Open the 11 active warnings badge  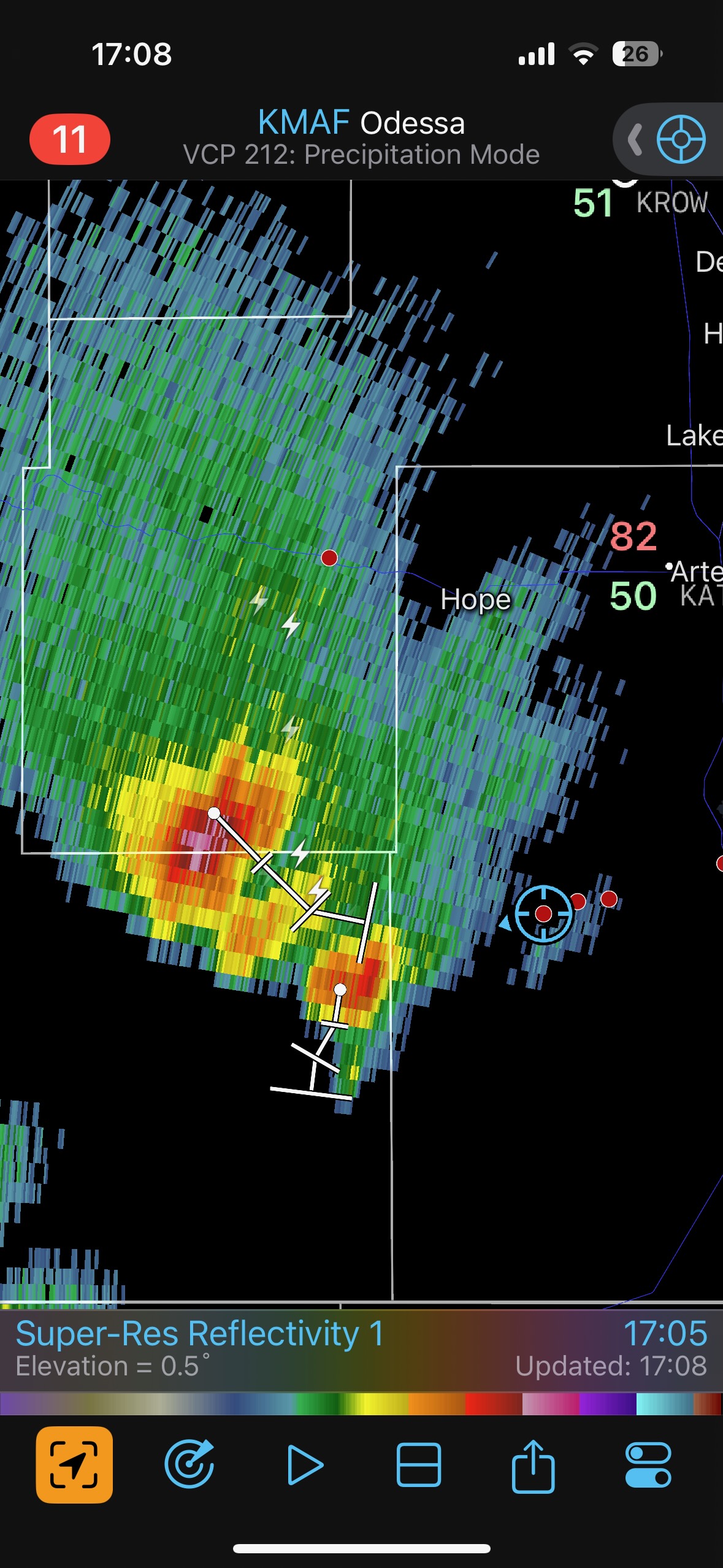(x=69, y=139)
